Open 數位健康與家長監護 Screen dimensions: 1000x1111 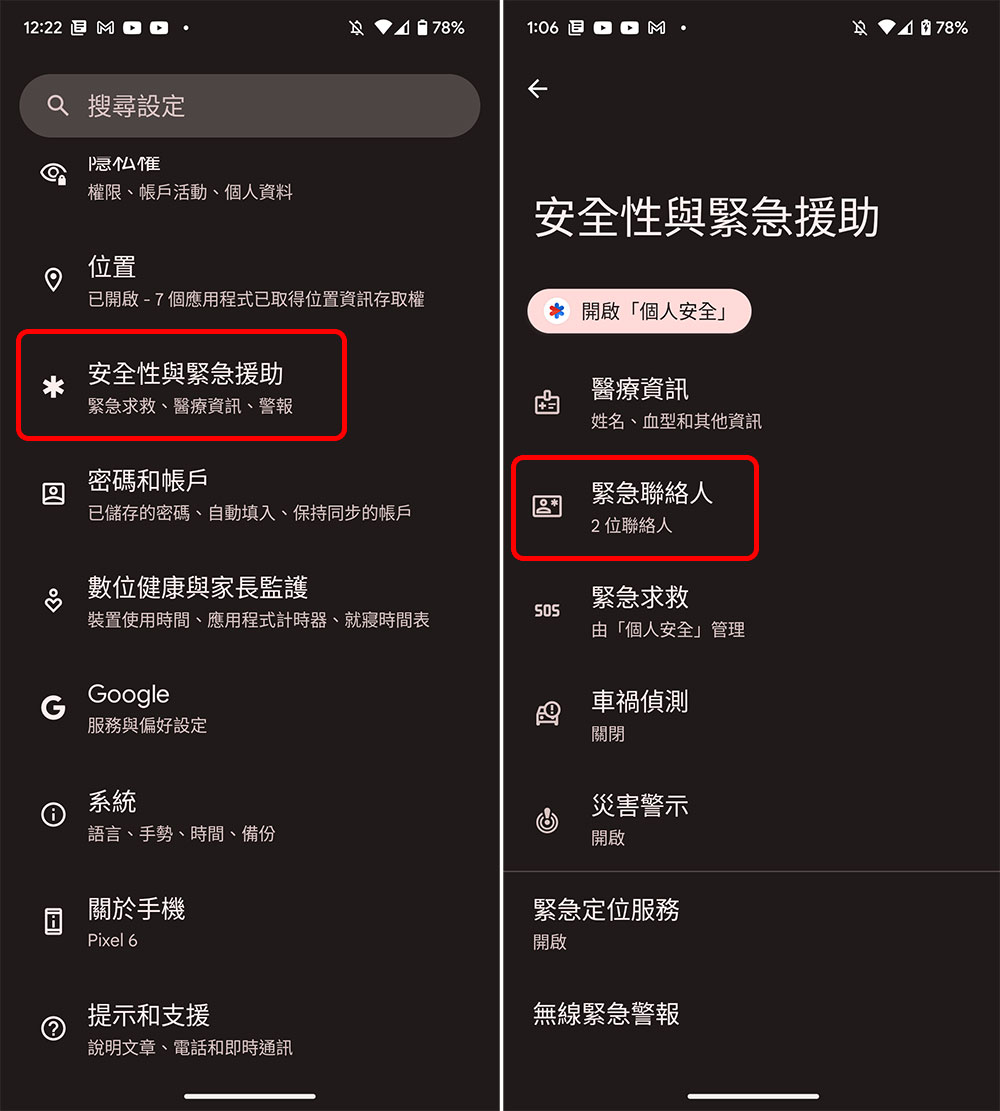pyautogui.click(x=250, y=601)
